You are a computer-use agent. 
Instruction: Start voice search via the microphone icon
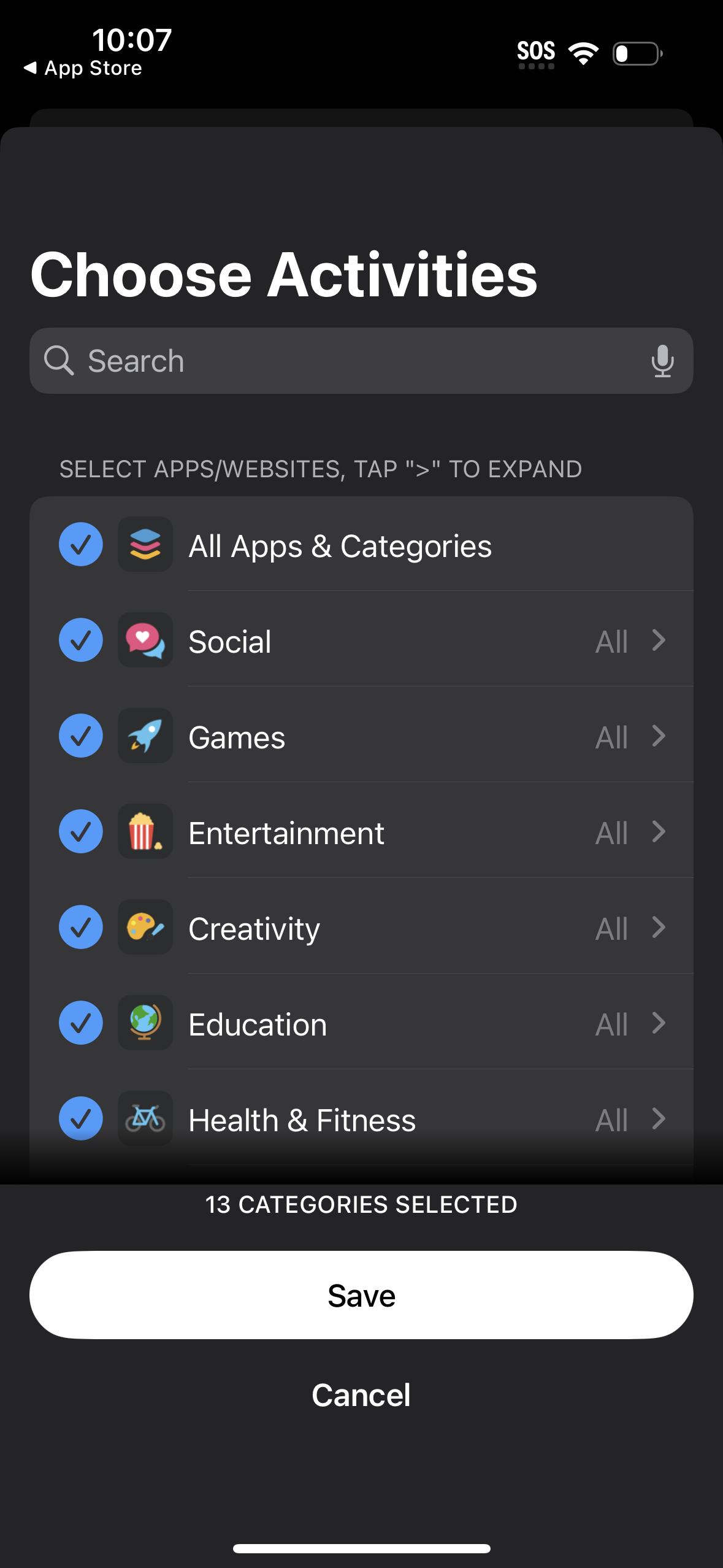[x=663, y=361]
